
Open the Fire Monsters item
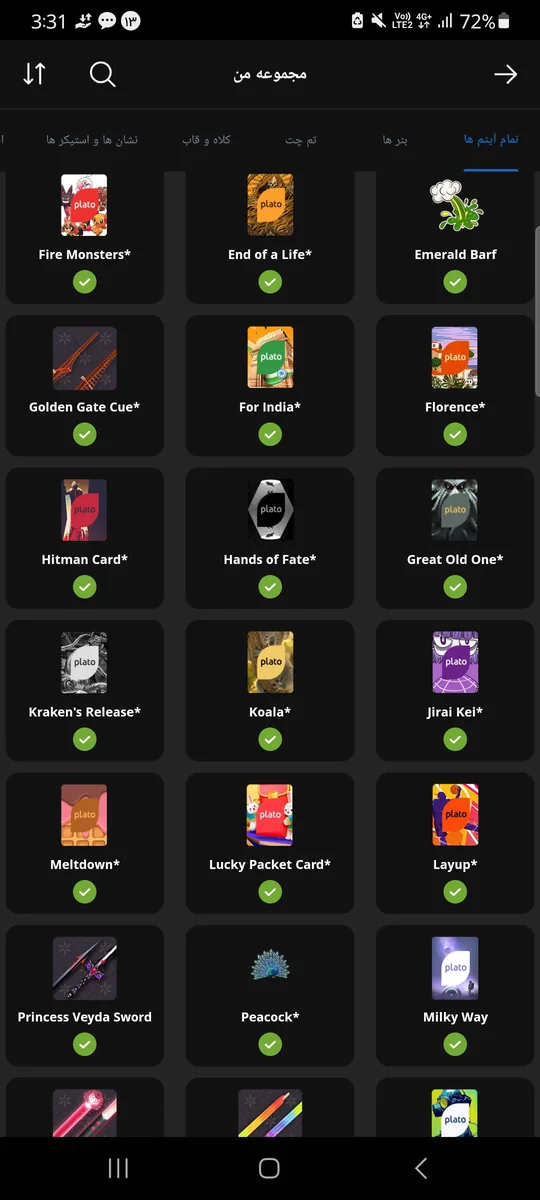tap(85, 237)
